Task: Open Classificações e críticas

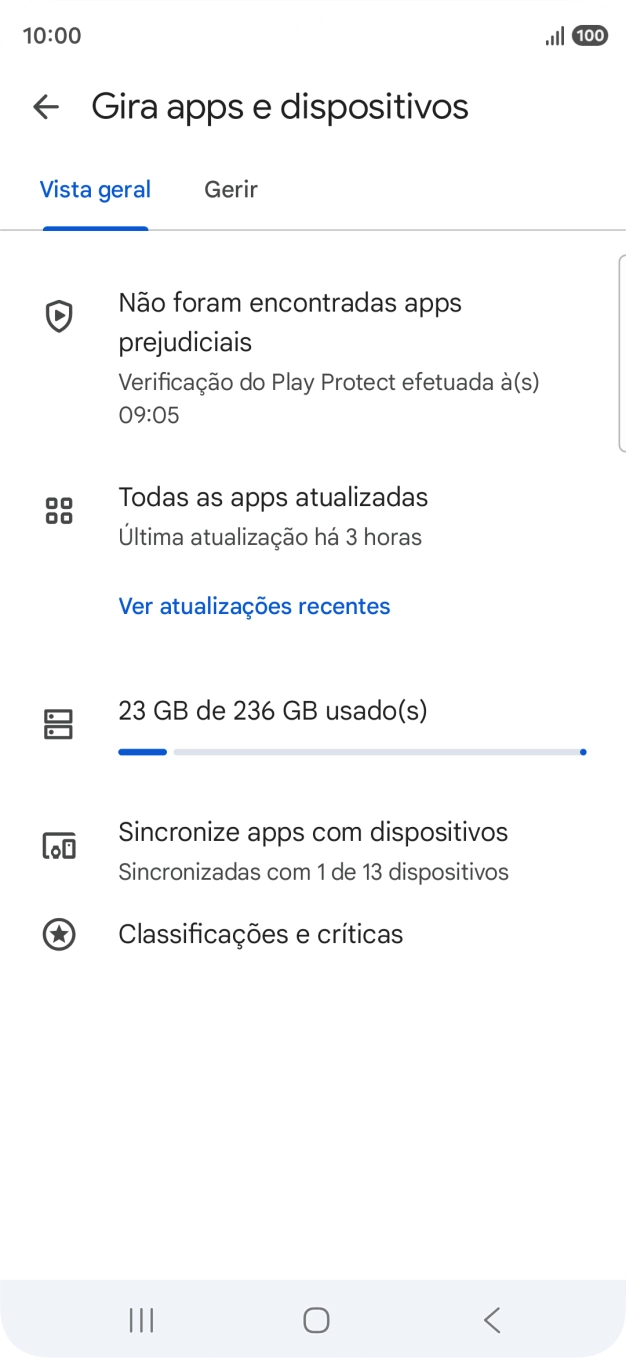Action: (x=260, y=934)
